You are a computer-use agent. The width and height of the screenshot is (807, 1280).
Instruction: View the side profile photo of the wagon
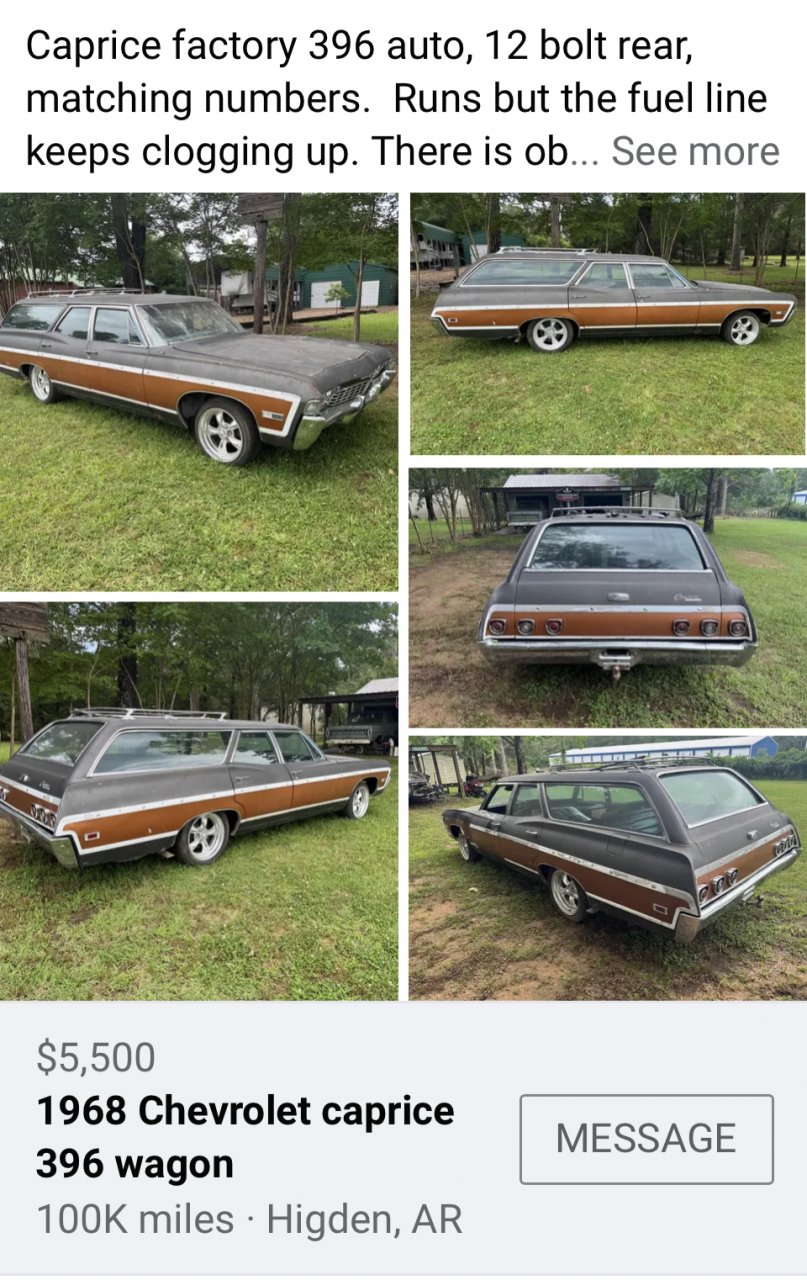[607, 323]
